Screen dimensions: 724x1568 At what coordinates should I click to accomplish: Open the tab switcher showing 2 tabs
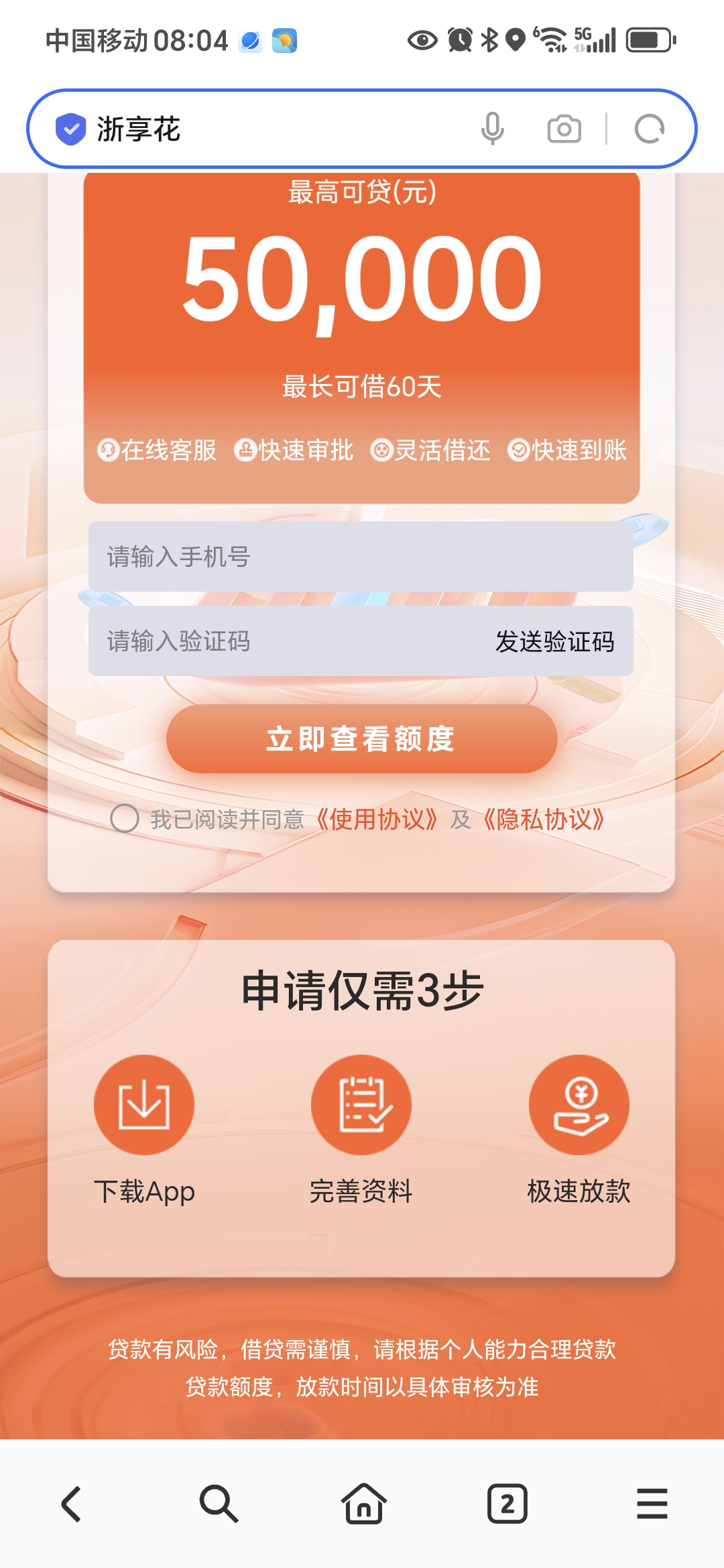pos(507,1504)
